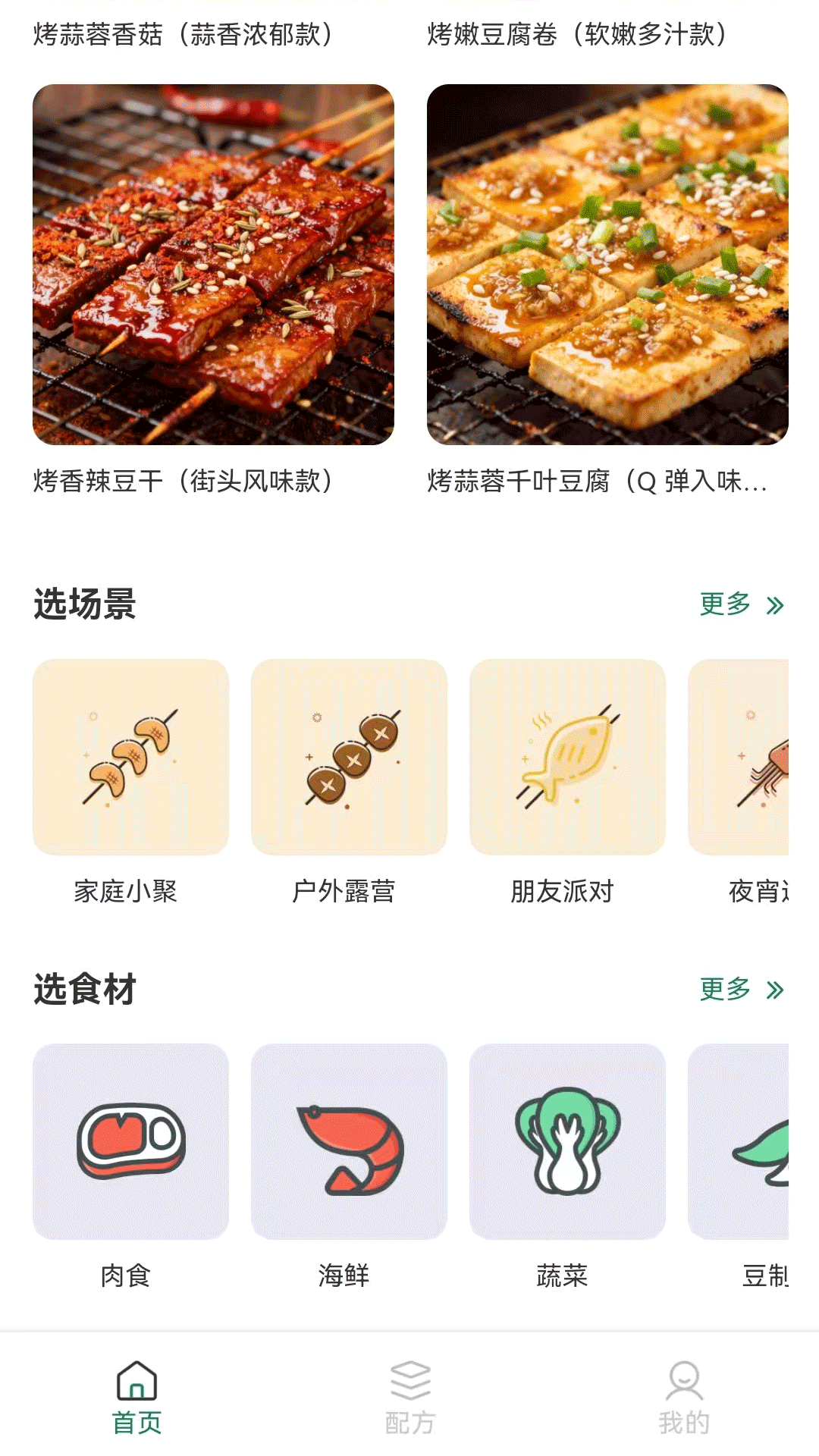Tap 更多 next to 选场景

click(741, 604)
